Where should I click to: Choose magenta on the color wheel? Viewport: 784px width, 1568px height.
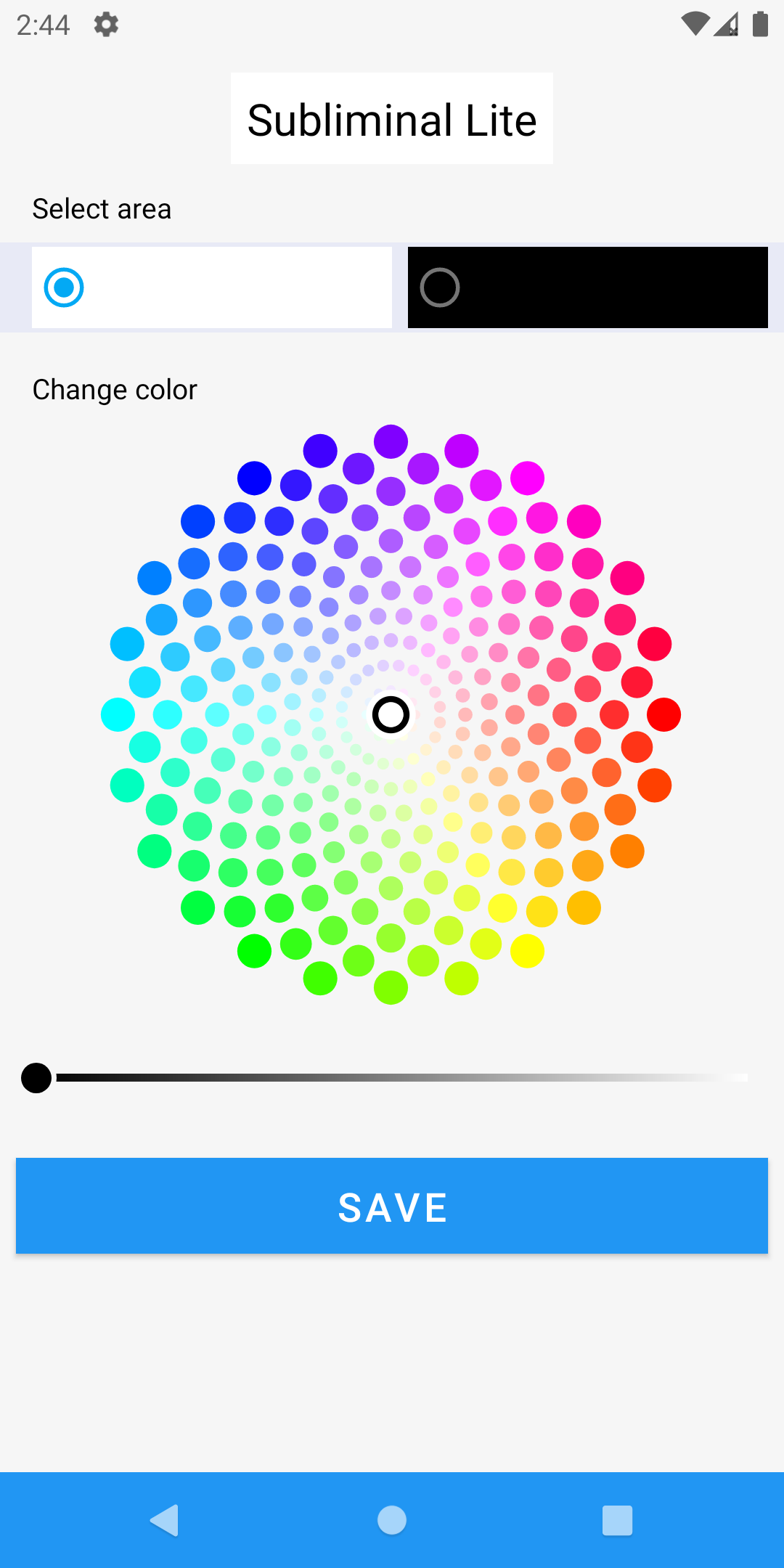pos(528,478)
